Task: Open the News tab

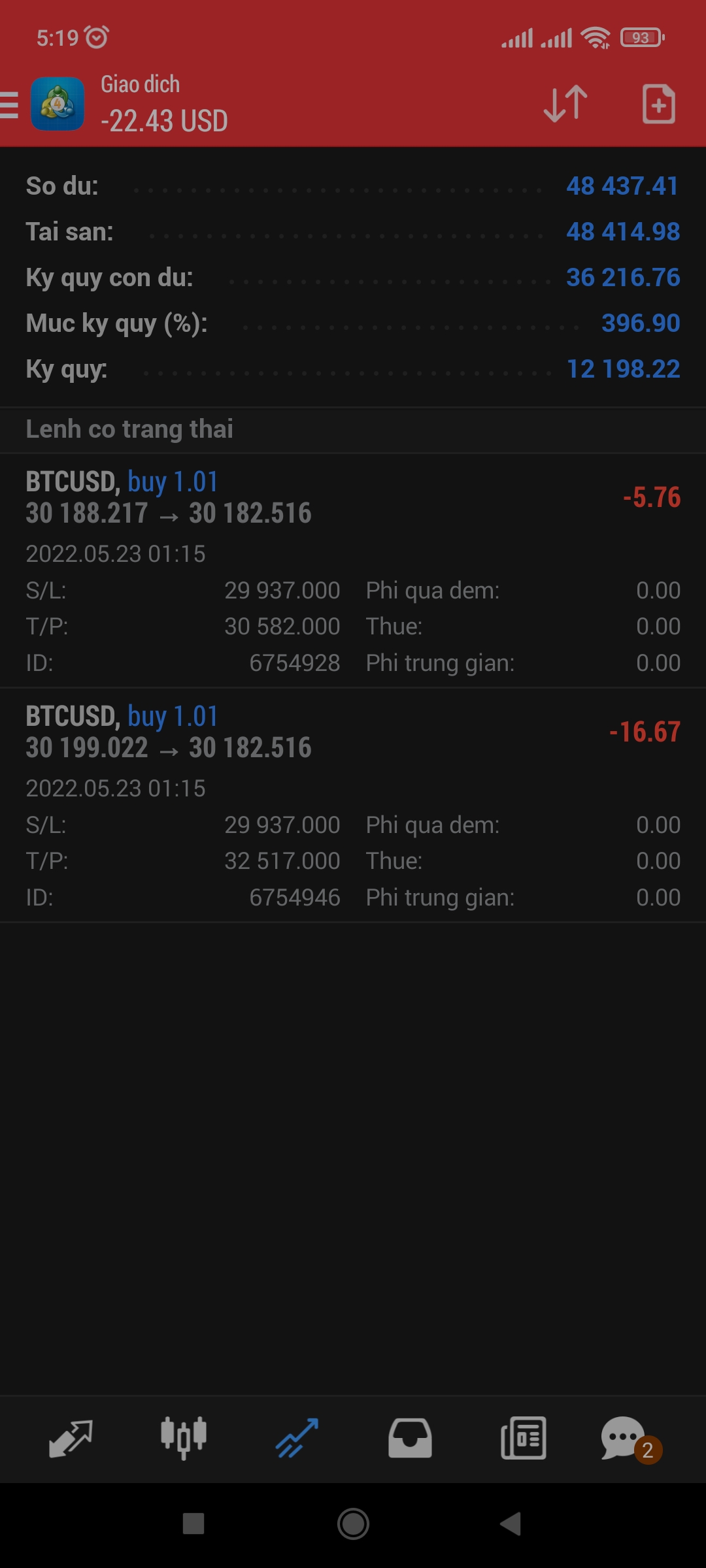Action: point(523,1438)
